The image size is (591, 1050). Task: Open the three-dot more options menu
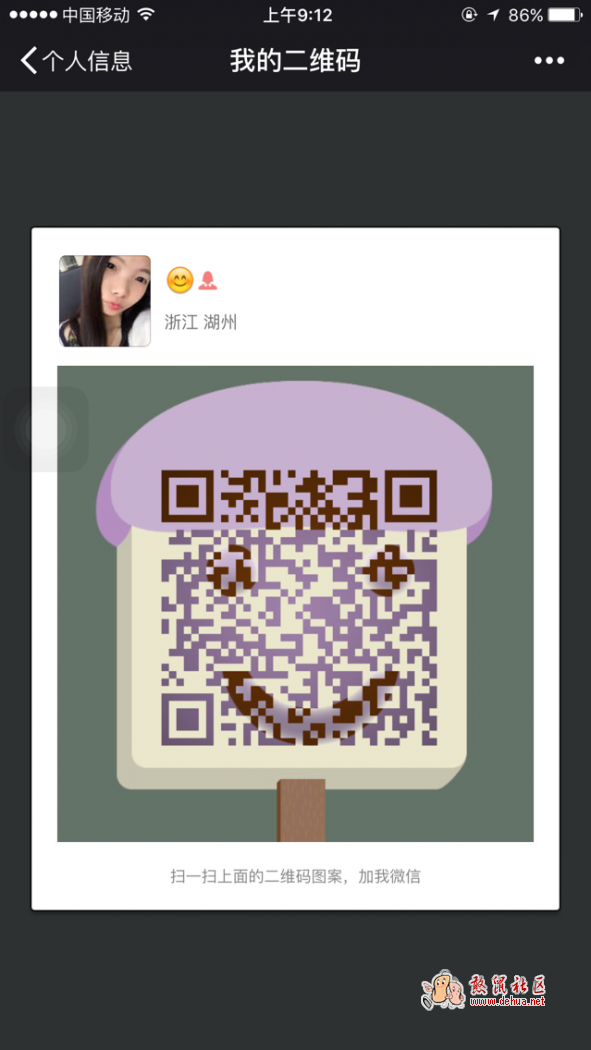tap(549, 61)
